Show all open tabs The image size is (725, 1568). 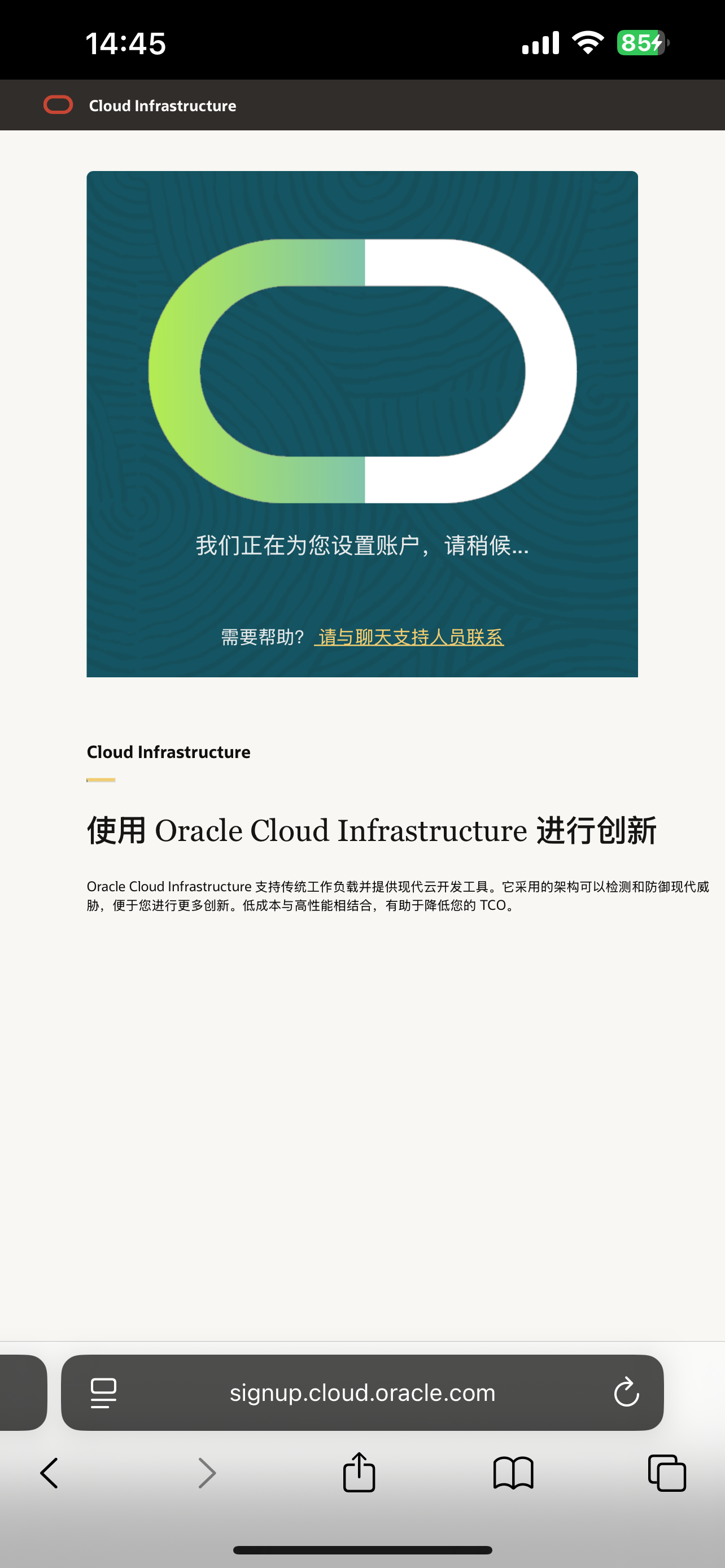667,1474
